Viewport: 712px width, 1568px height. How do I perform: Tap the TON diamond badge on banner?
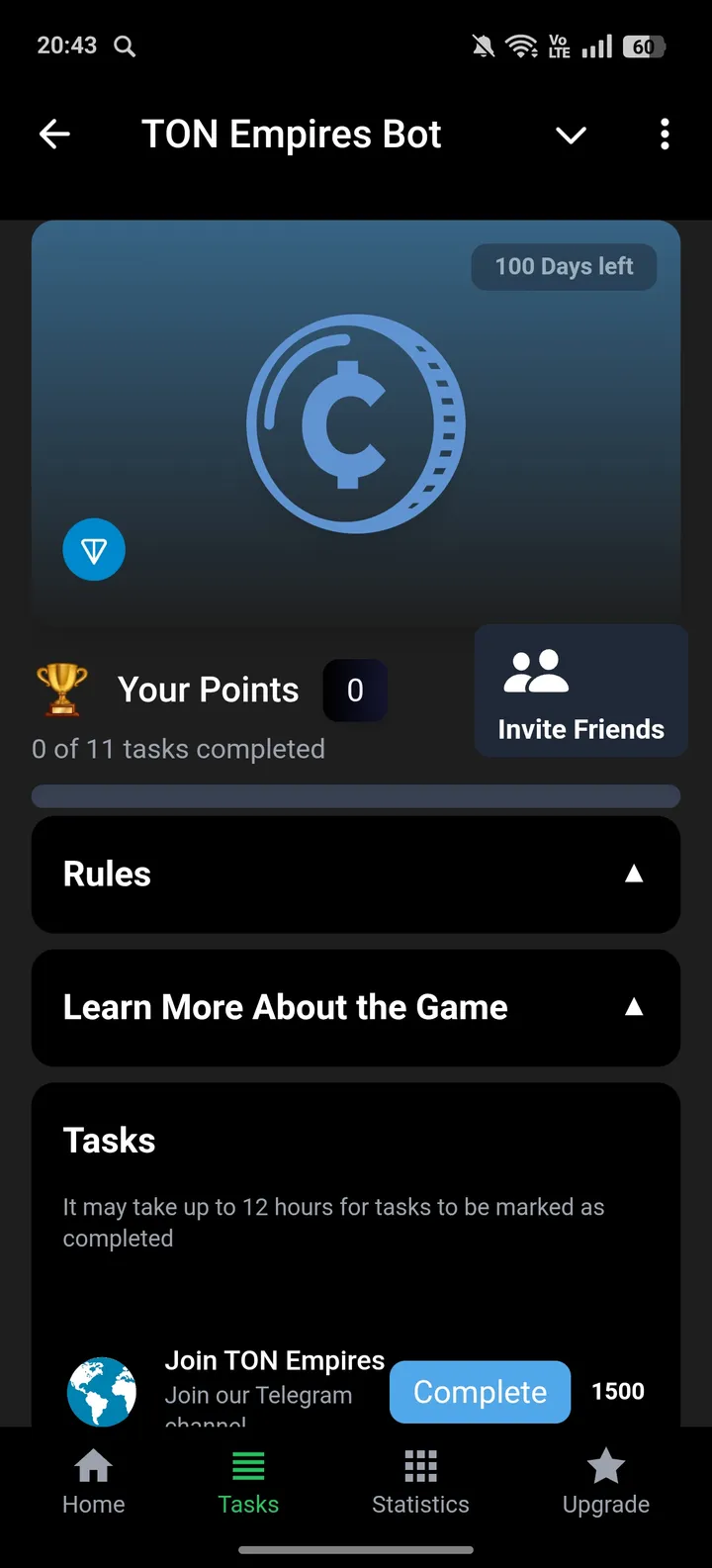pyautogui.click(x=94, y=549)
